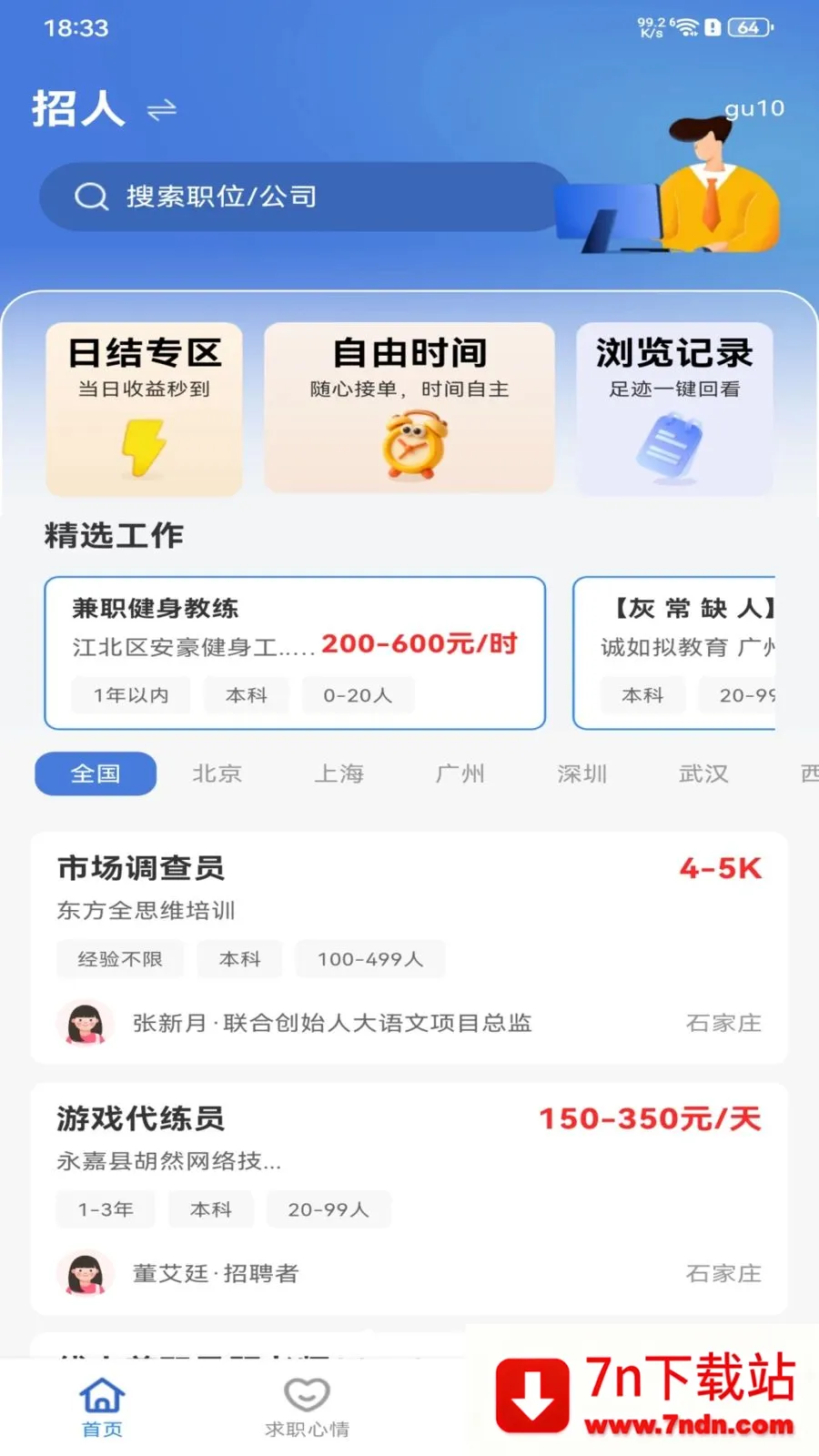Select the 全国 city filter

click(95, 773)
